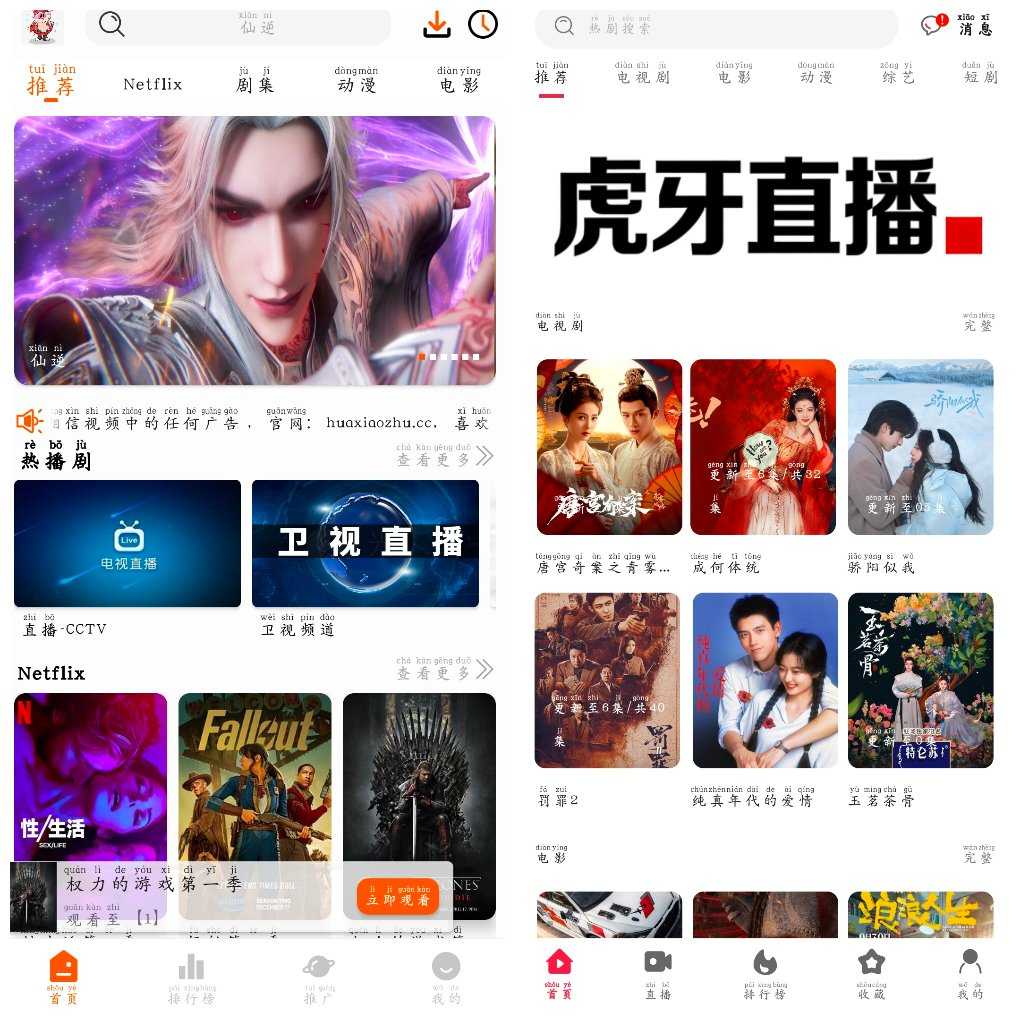Open the Fallout poster
1020x1020 pixels.
point(255,780)
